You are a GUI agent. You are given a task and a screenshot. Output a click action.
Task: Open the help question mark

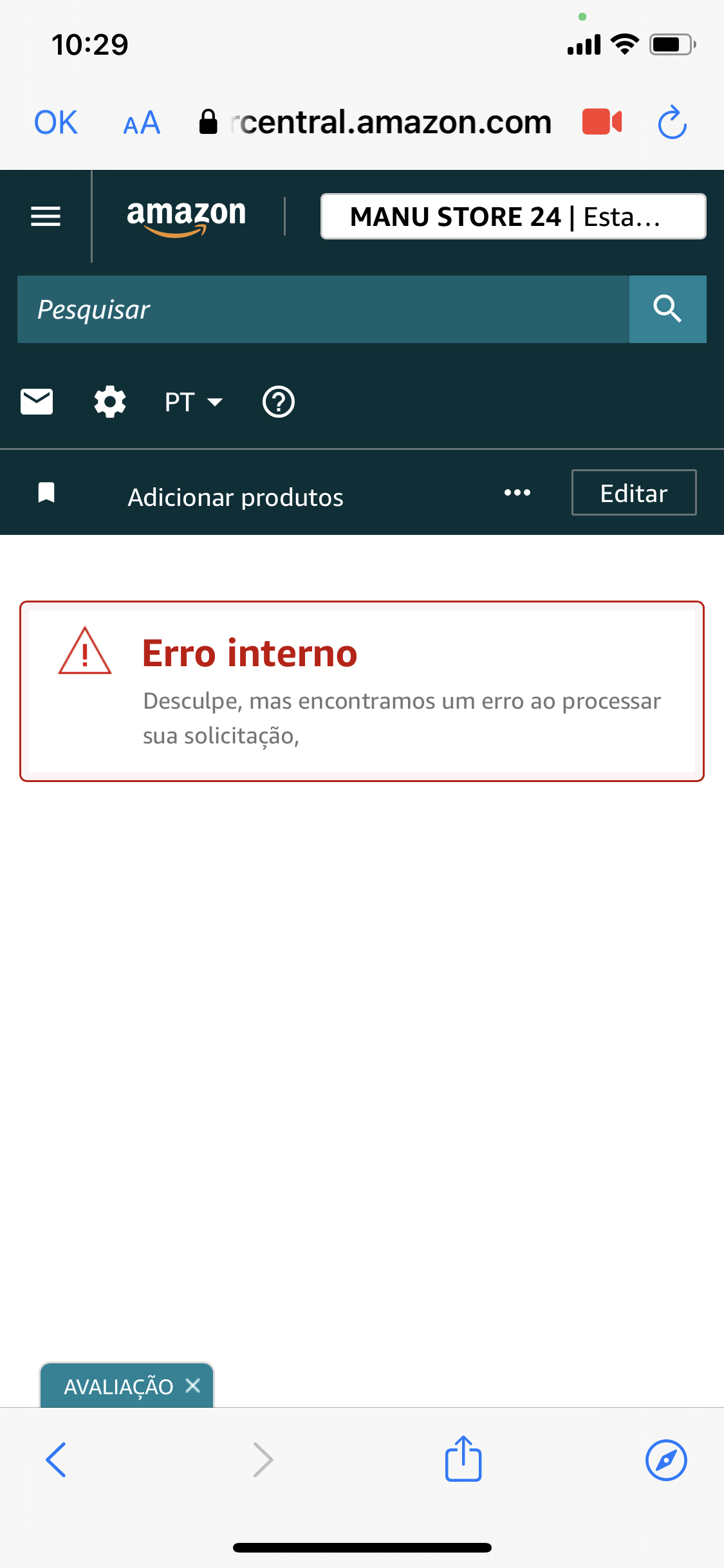coord(279,402)
